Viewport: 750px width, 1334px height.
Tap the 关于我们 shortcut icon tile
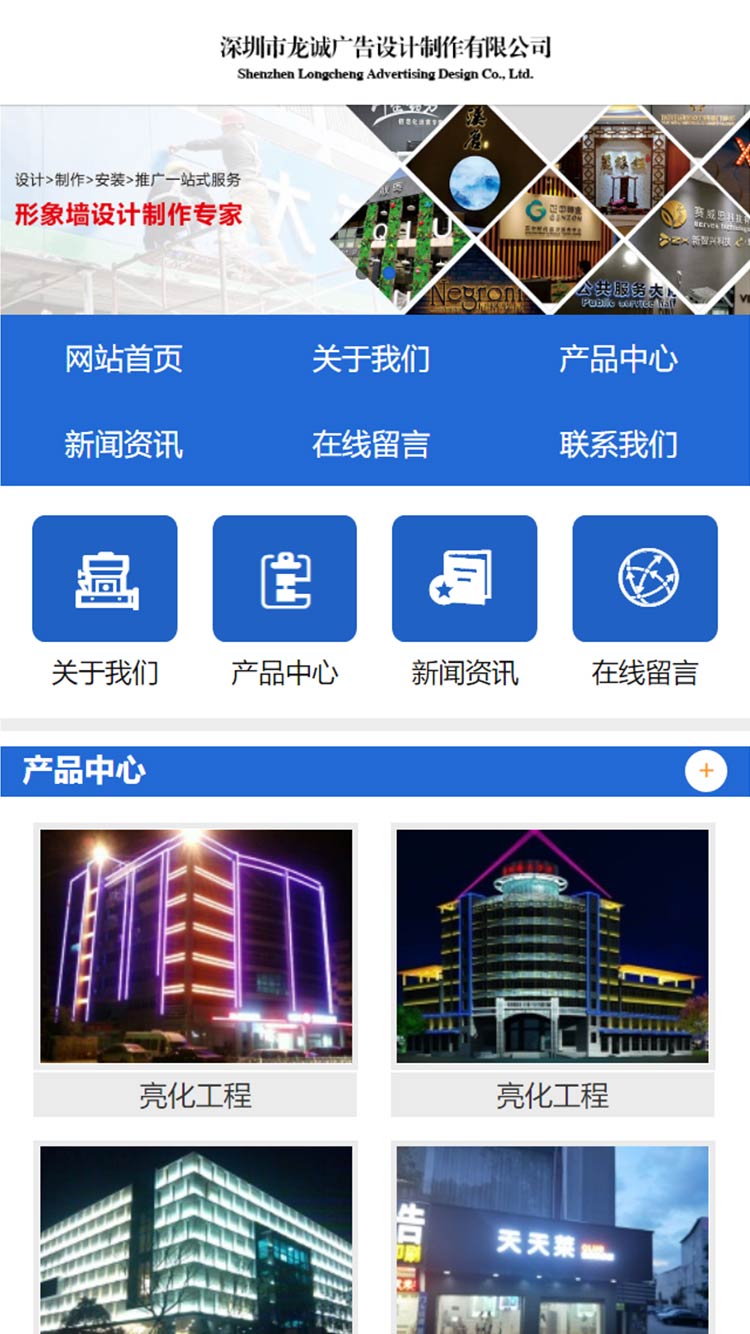[x=105, y=578]
